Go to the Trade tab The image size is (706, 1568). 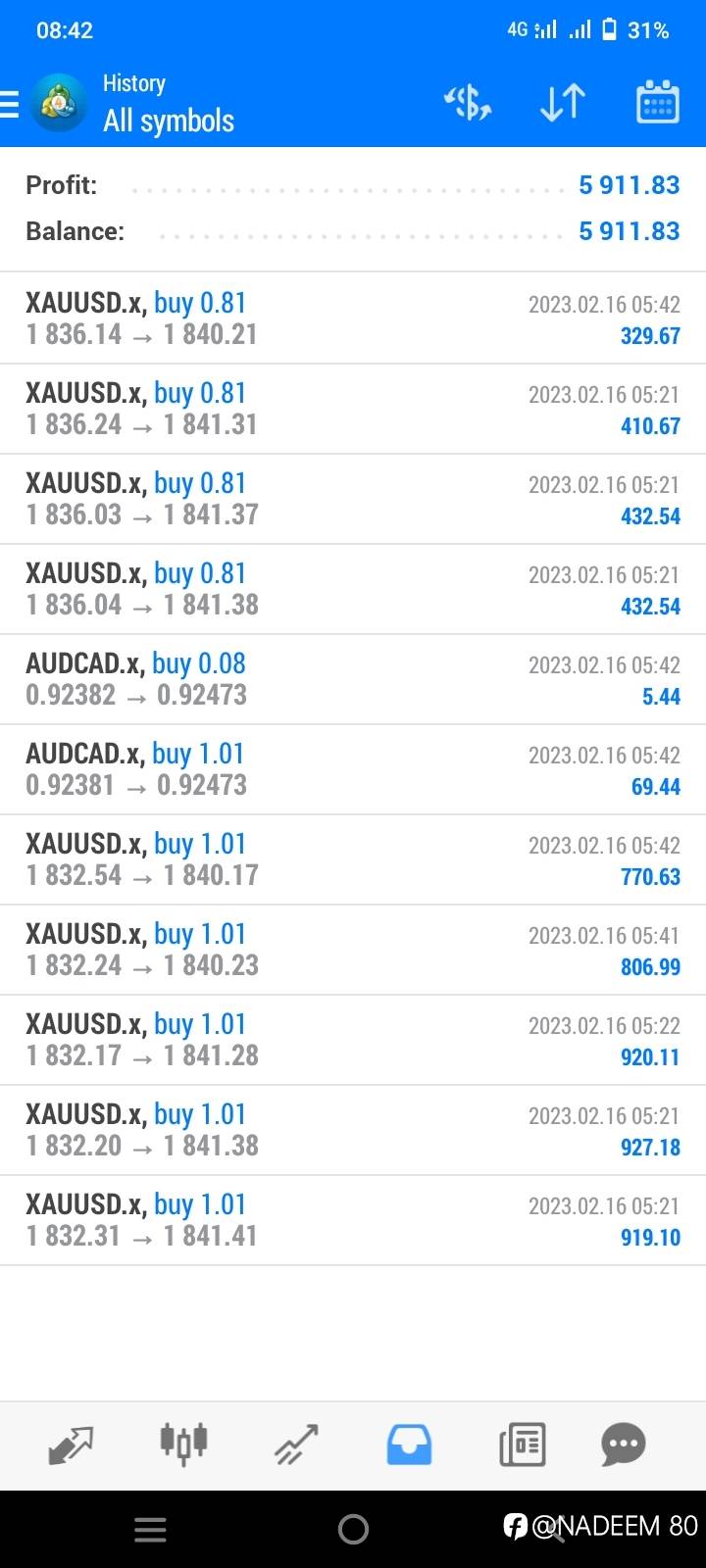[x=296, y=1445]
